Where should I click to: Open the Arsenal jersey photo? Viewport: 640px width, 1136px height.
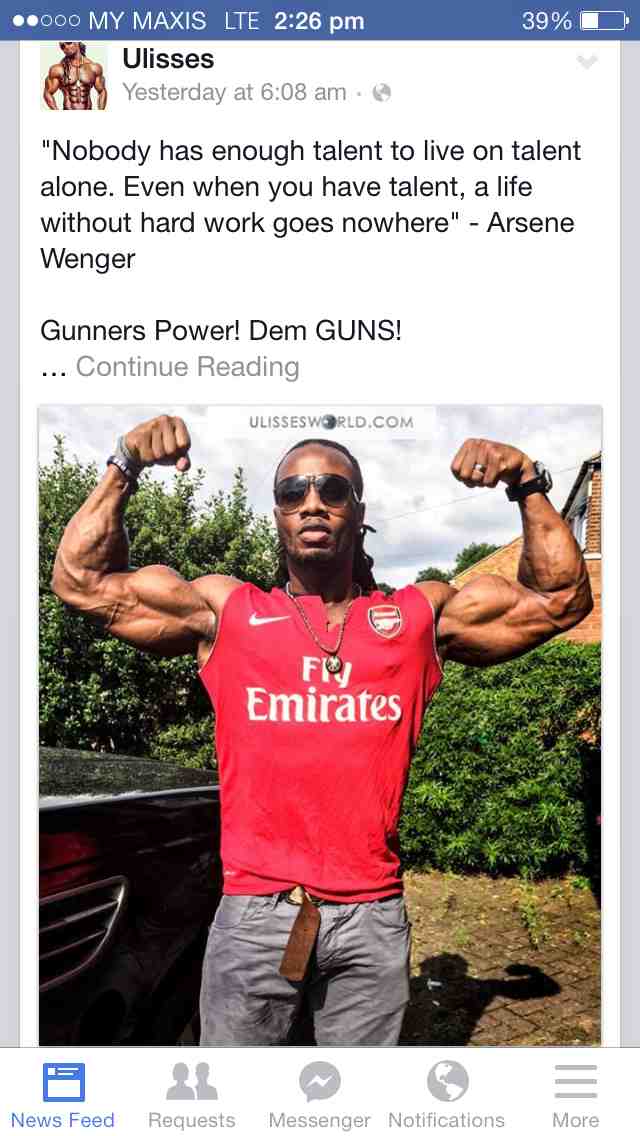click(320, 725)
